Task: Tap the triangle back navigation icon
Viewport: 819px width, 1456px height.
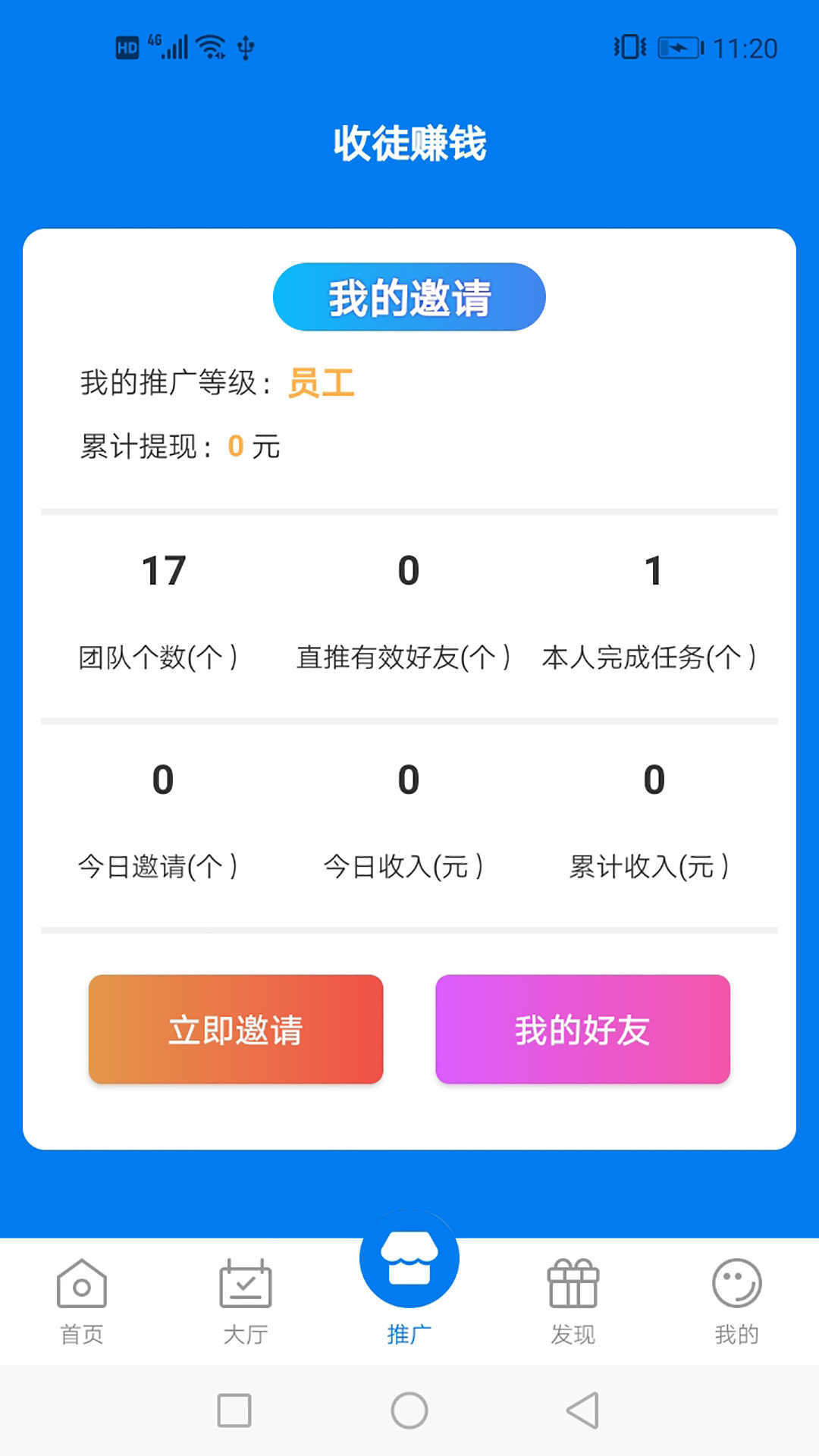Action: pyautogui.click(x=584, y=1412)
